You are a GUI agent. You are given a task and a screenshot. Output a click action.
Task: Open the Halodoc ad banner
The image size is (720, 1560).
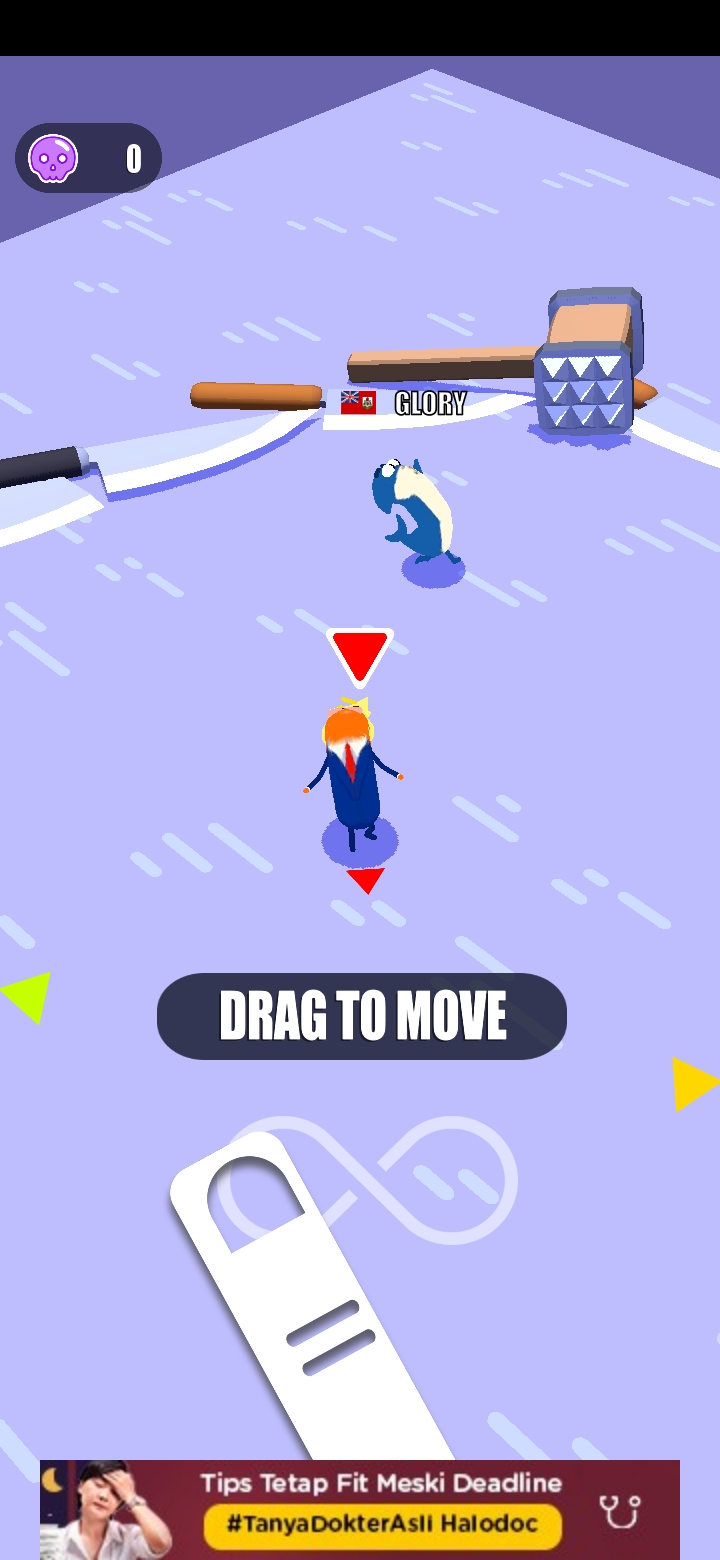pyautogui.click(x=360, y=1510)
